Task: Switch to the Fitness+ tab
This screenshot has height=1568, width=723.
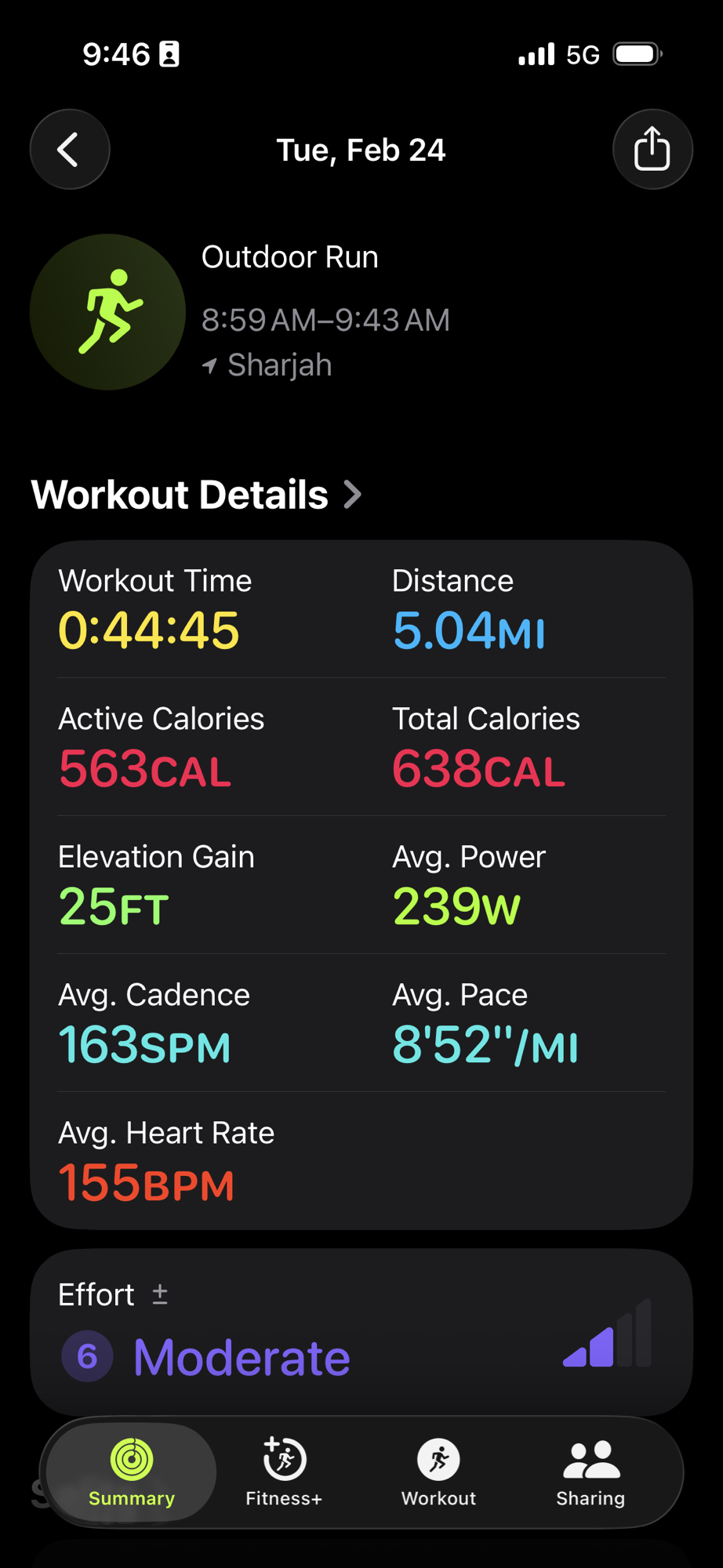Action: point(284,1472)
